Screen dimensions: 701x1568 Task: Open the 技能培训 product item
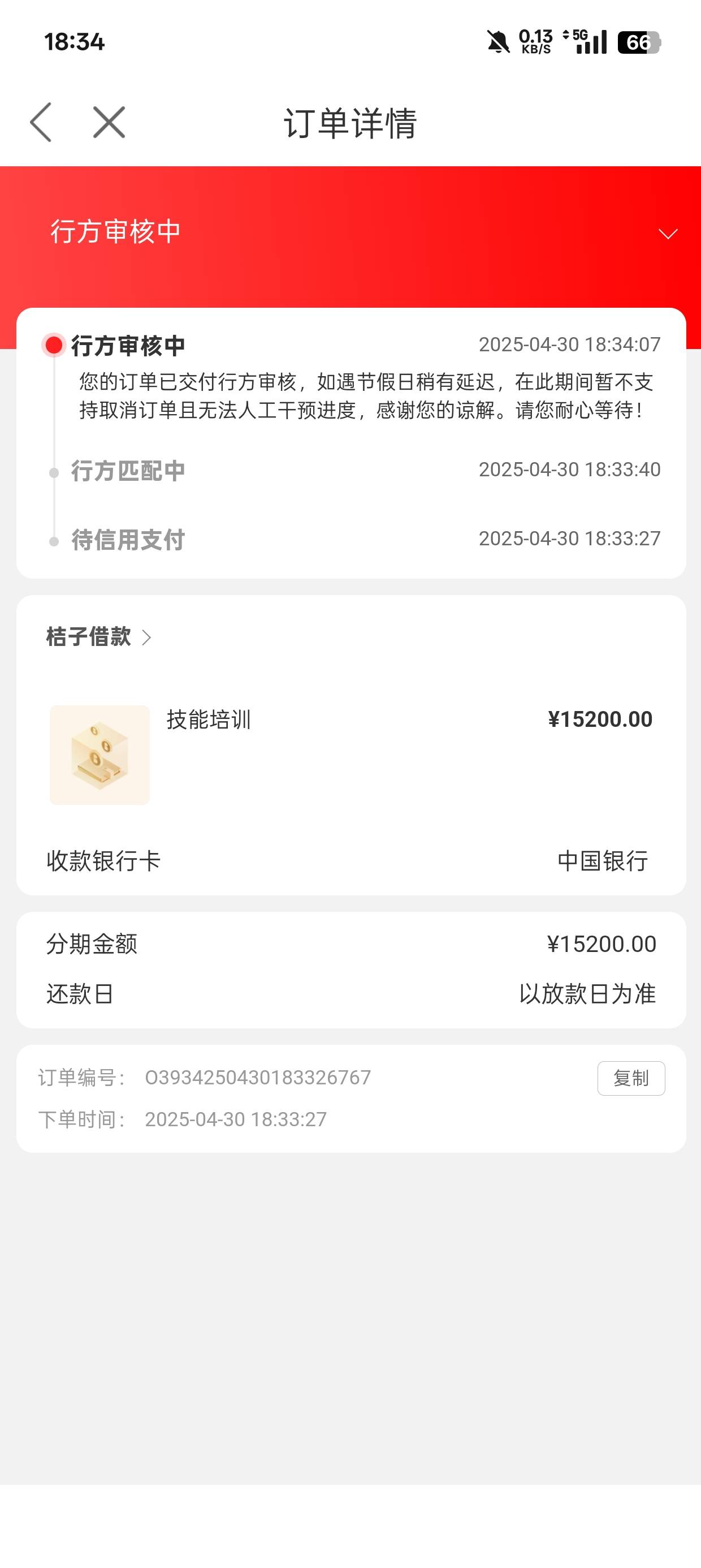[x=351, y=755]
